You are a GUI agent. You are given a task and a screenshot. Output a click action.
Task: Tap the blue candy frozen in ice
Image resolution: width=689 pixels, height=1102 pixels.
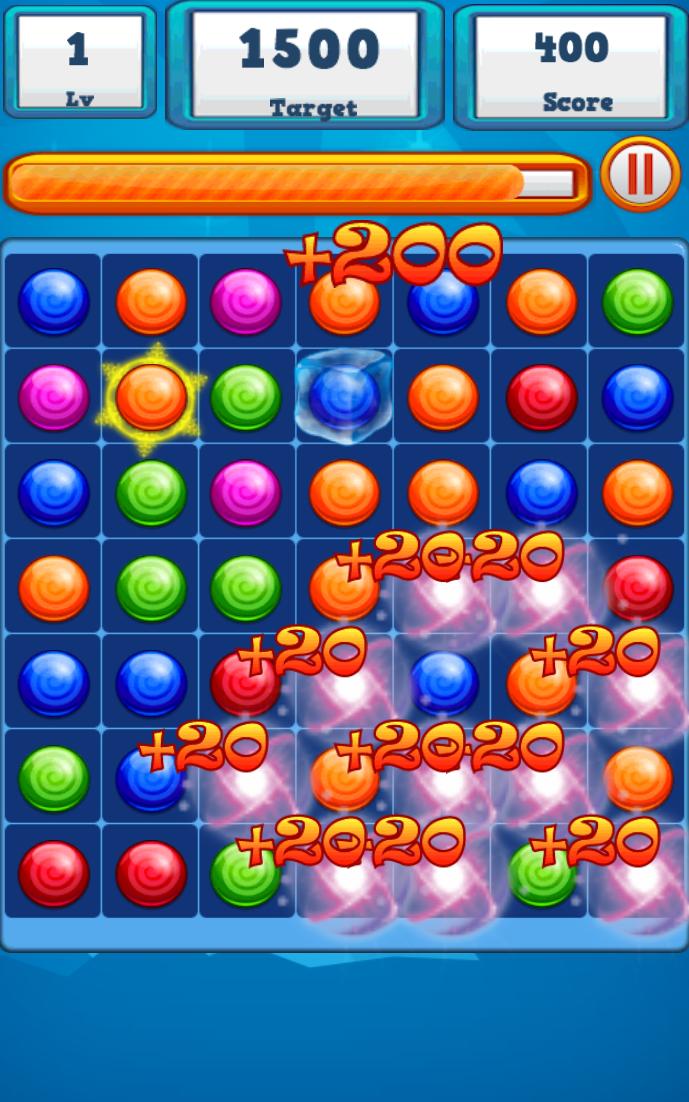click(343, 397)
